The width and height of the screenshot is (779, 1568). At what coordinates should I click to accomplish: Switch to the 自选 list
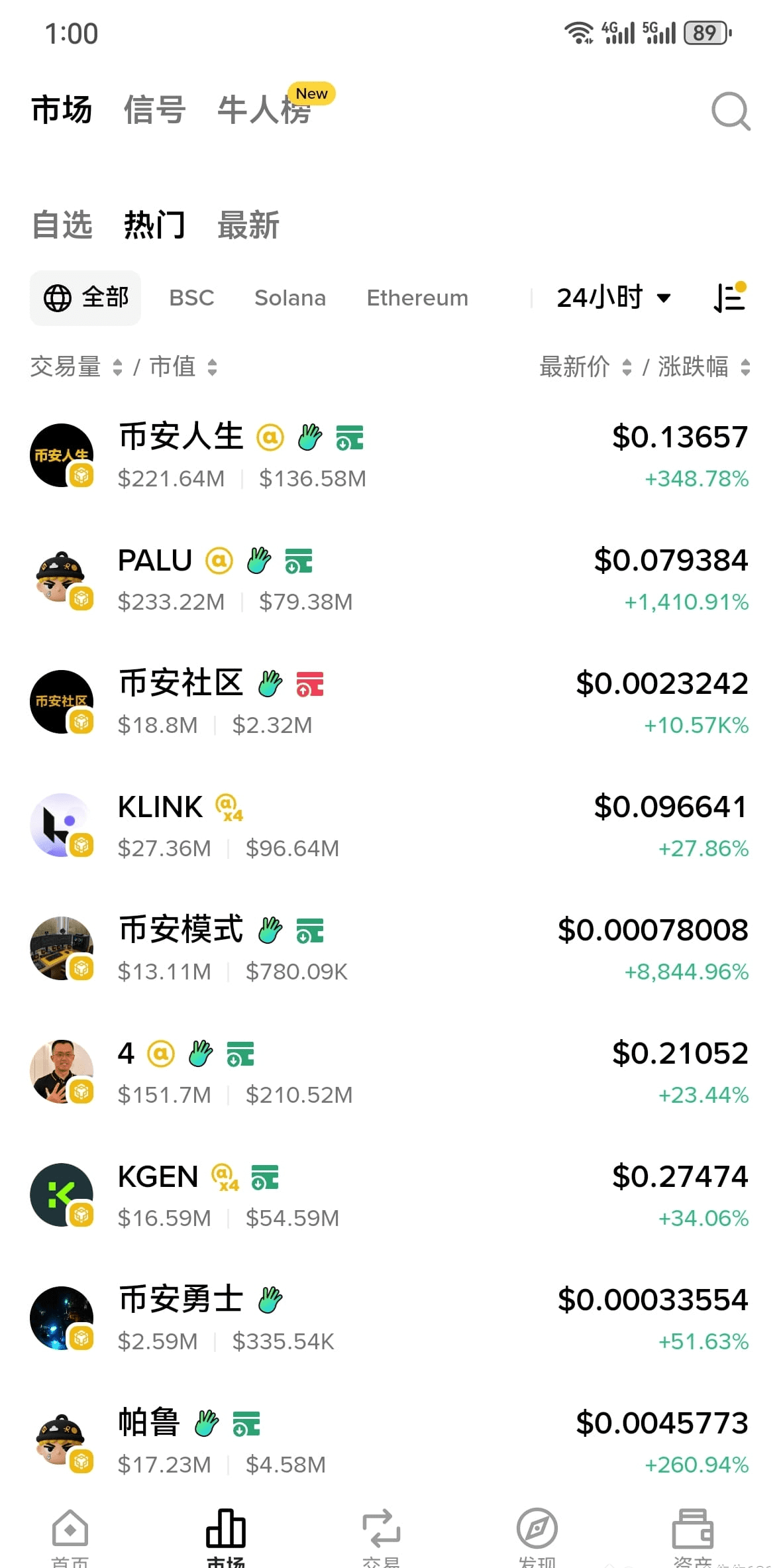[62, 225]
